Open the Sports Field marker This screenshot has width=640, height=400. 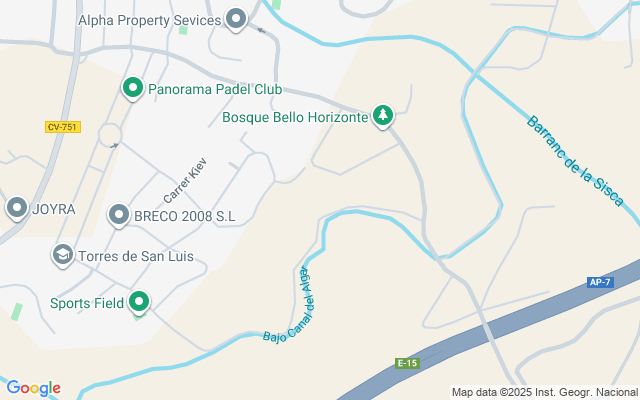coord(139,301)
